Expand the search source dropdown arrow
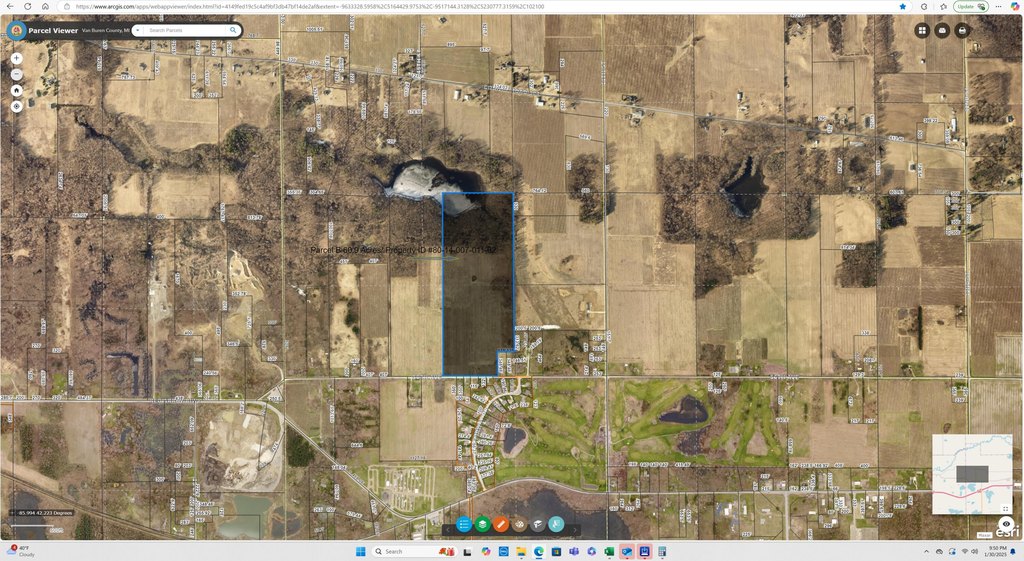1024x561 pixels. coord(138,30)
